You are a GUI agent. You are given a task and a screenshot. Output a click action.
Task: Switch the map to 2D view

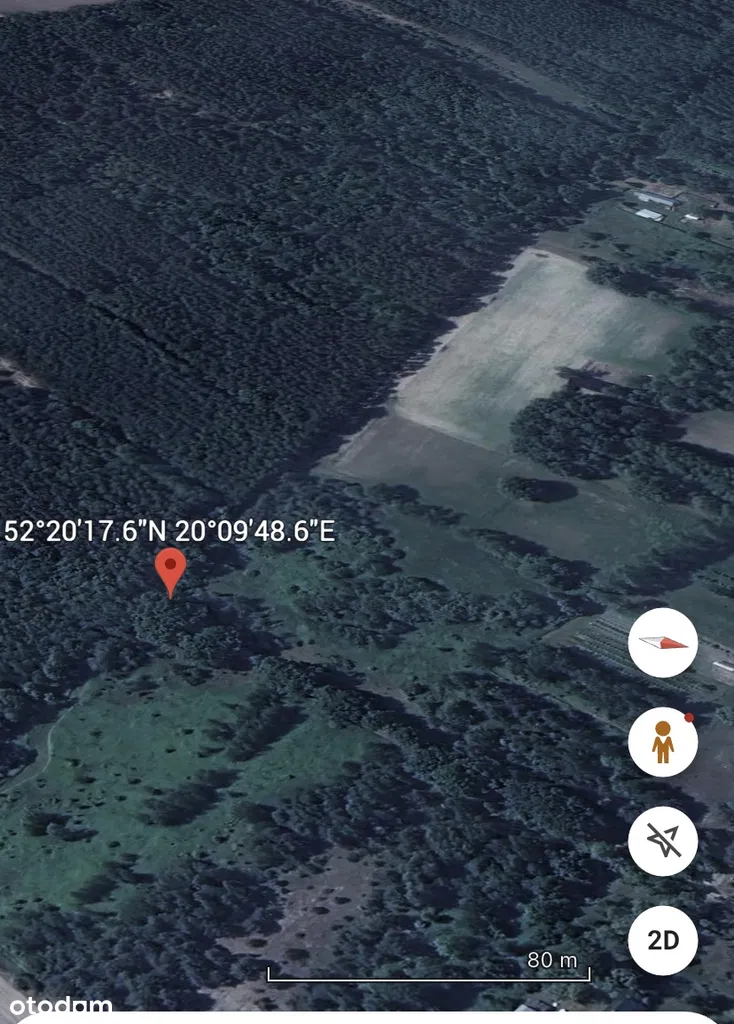[x=663, y=940]
